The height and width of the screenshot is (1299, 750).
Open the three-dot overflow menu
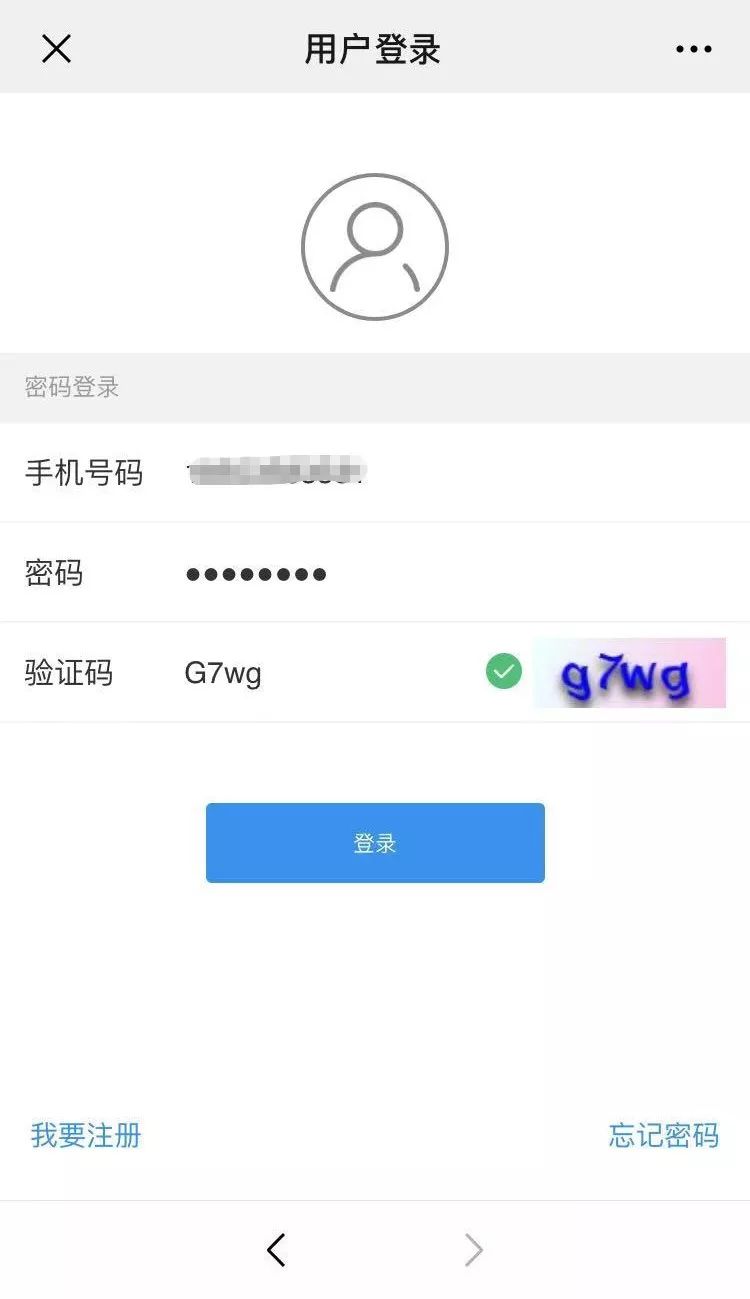pos(693,49)
